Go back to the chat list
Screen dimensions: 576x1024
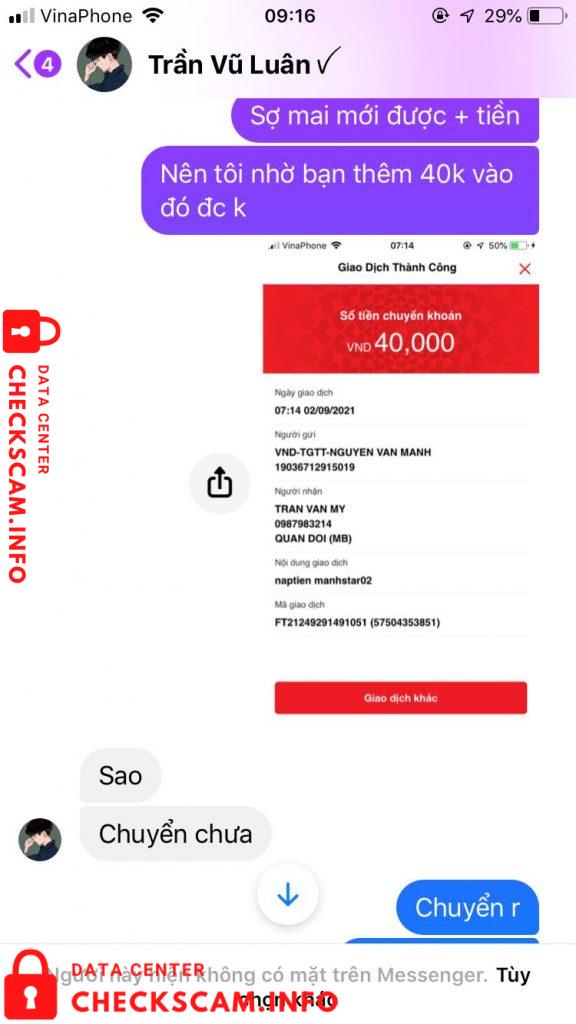point(37,64)
